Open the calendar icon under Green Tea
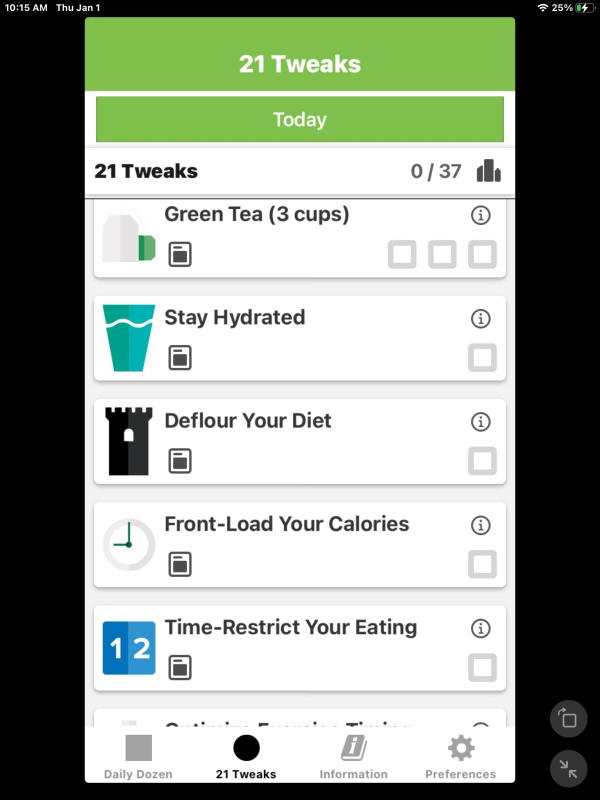 coord(180,254)
